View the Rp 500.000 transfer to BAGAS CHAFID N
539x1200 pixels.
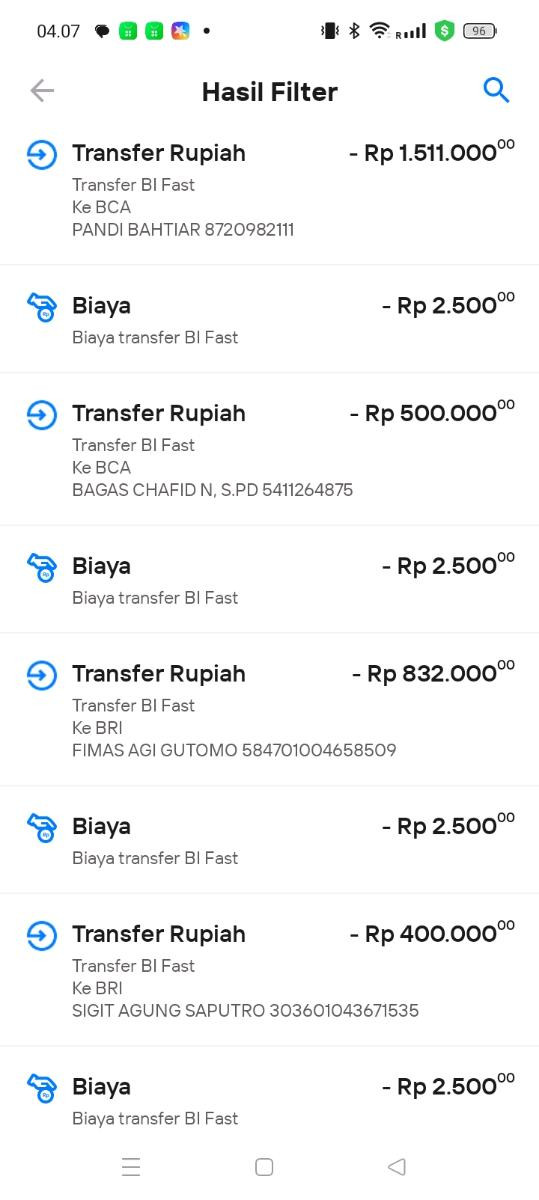[x=270, y=449]
